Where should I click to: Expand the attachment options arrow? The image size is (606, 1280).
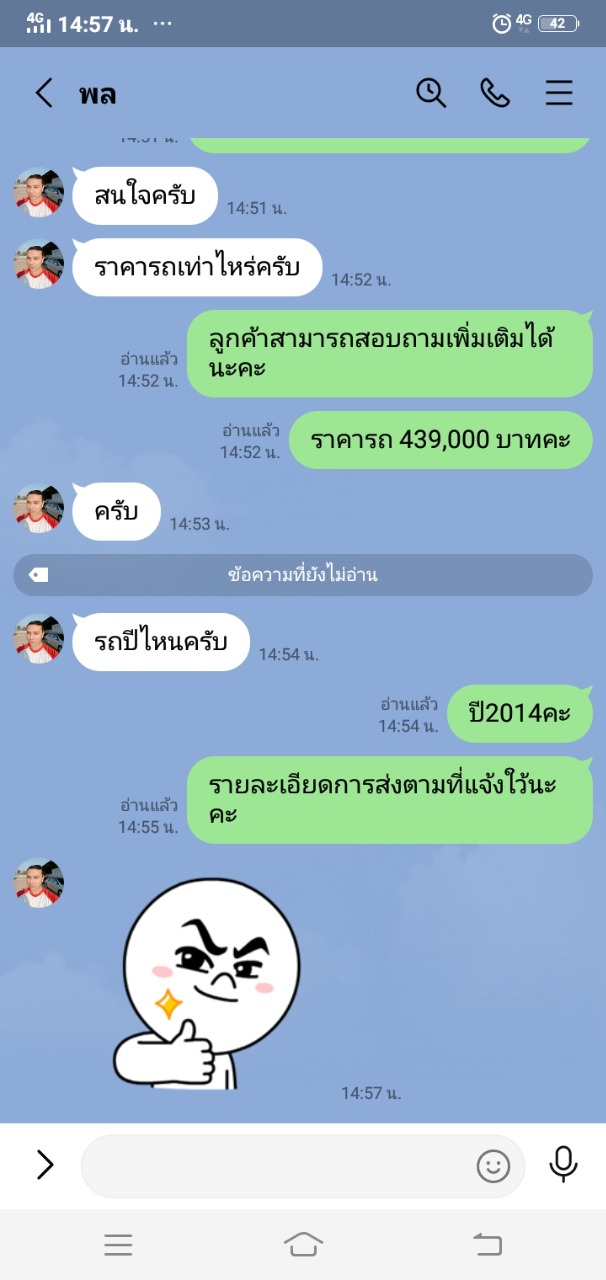(45, 1164)
